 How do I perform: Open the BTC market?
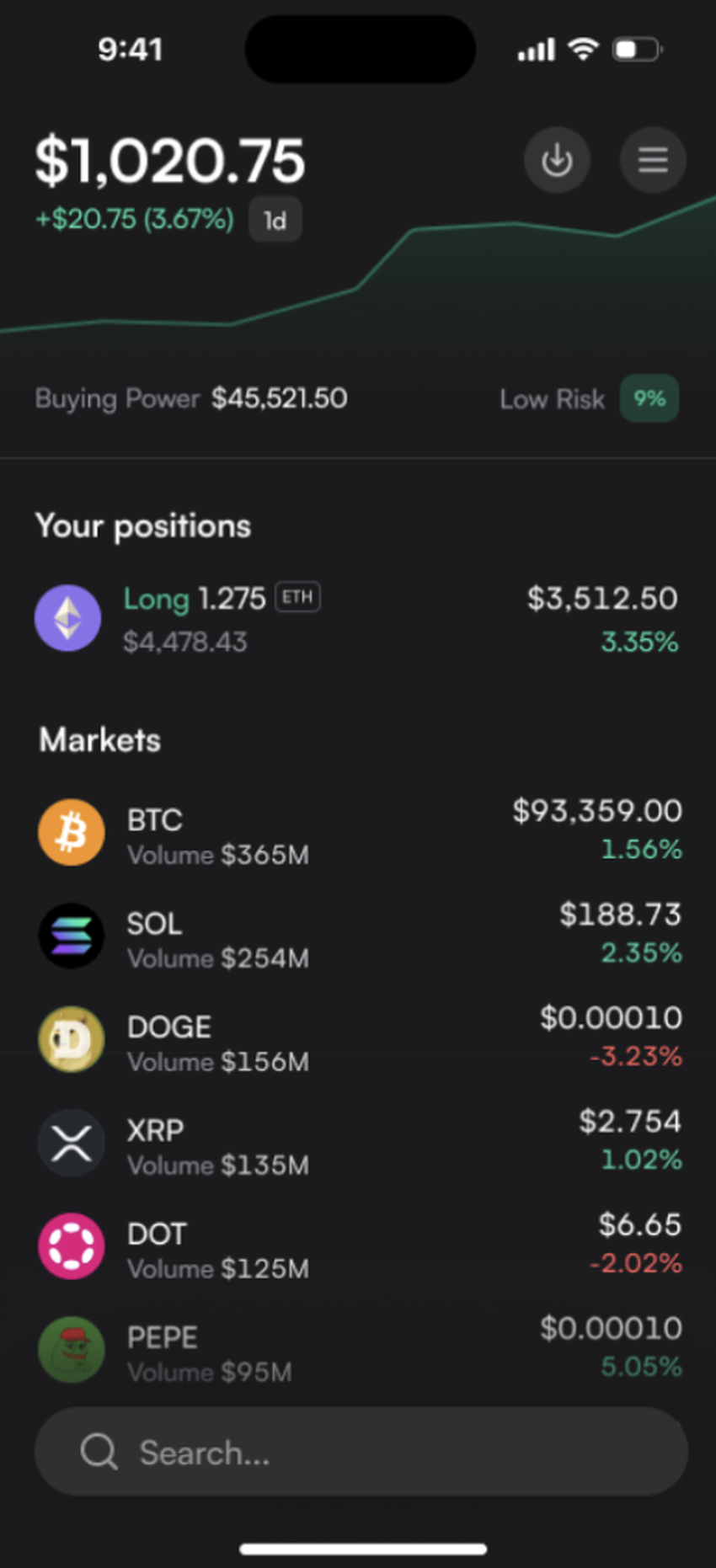(x=359, y=834)
